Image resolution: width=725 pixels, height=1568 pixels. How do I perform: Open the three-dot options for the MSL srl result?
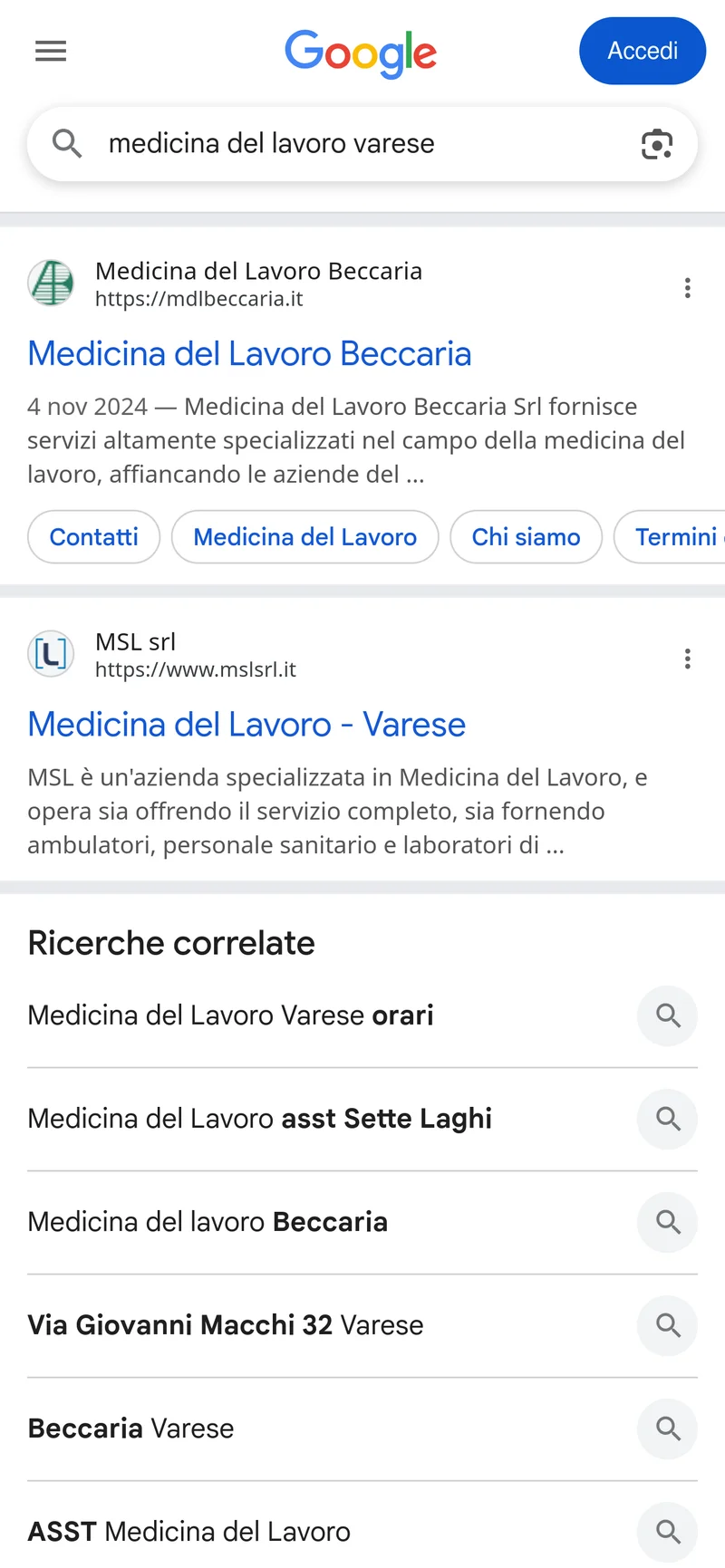[688, 658]
